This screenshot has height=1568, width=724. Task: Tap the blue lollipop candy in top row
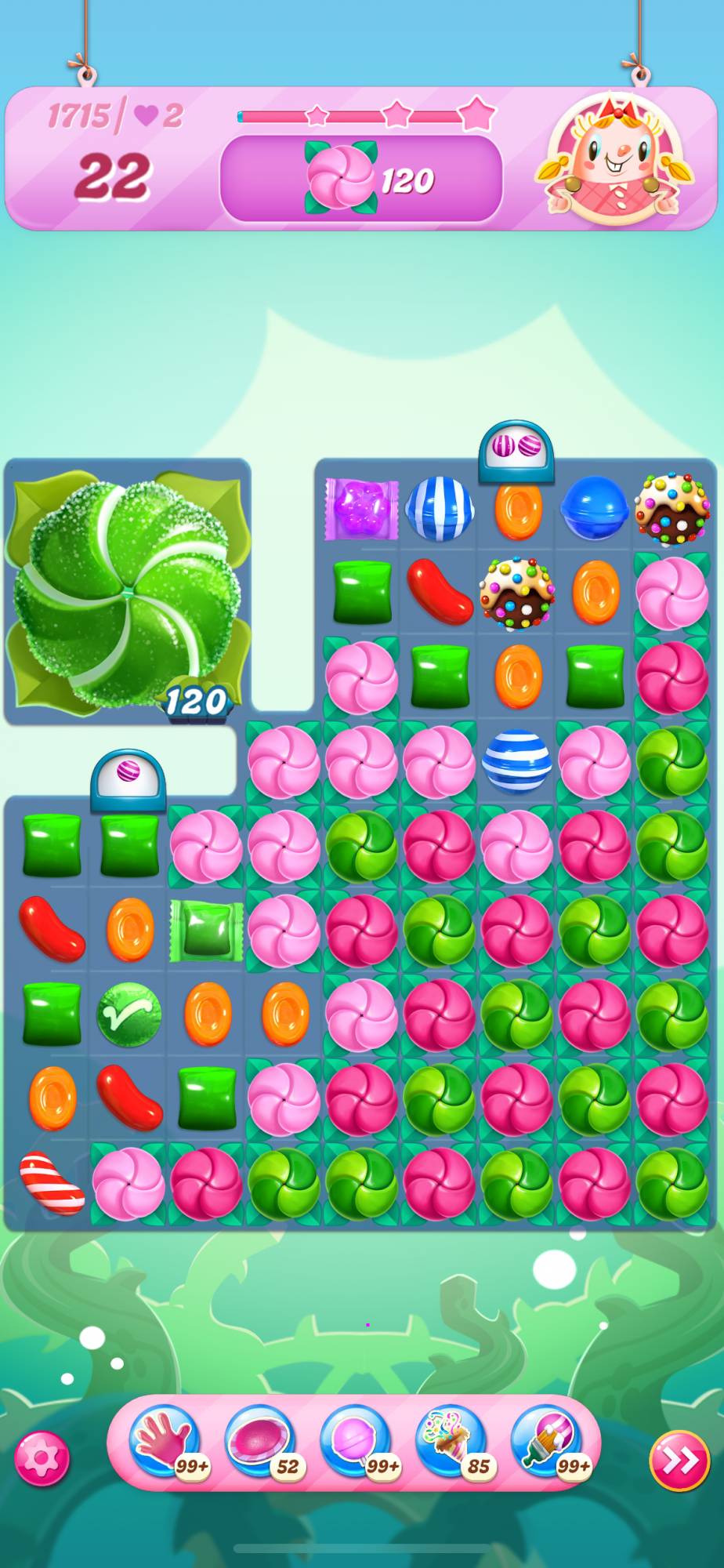(x=595, y=508)
